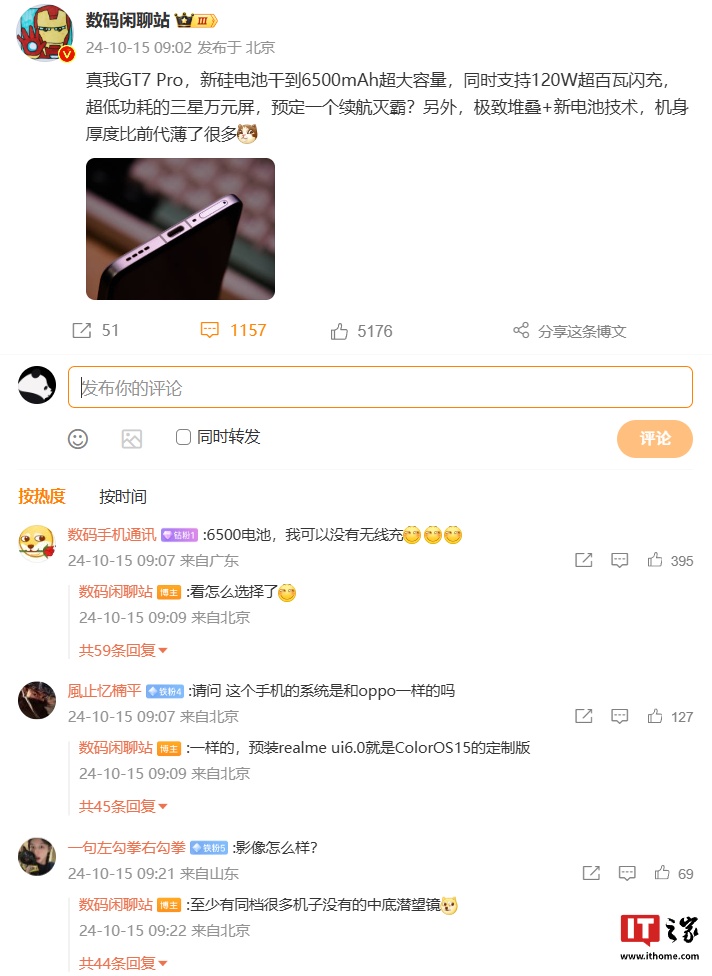Focus the 发布你的评论 comment field
712x976 pixels.
[x=380, y=387]
